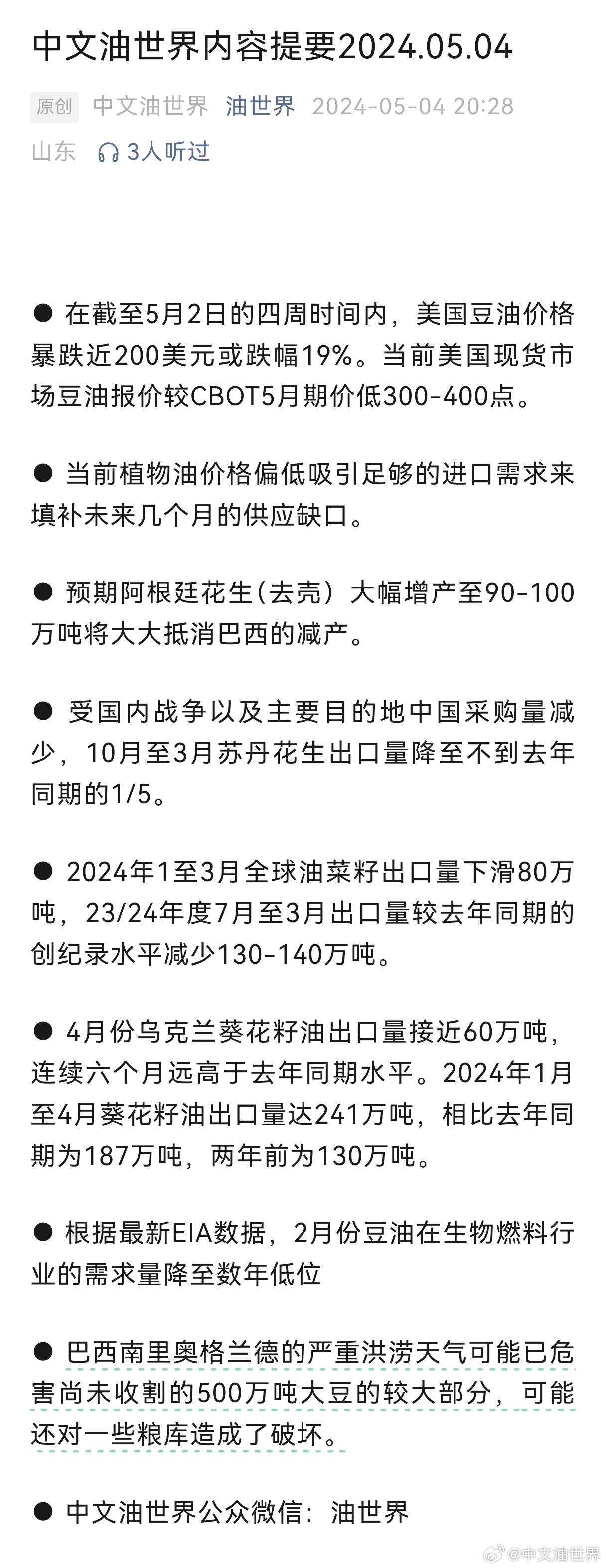Tap the 3人听过 listen link
This screenshot has height=1568, width=606.
tap(154, 152)
